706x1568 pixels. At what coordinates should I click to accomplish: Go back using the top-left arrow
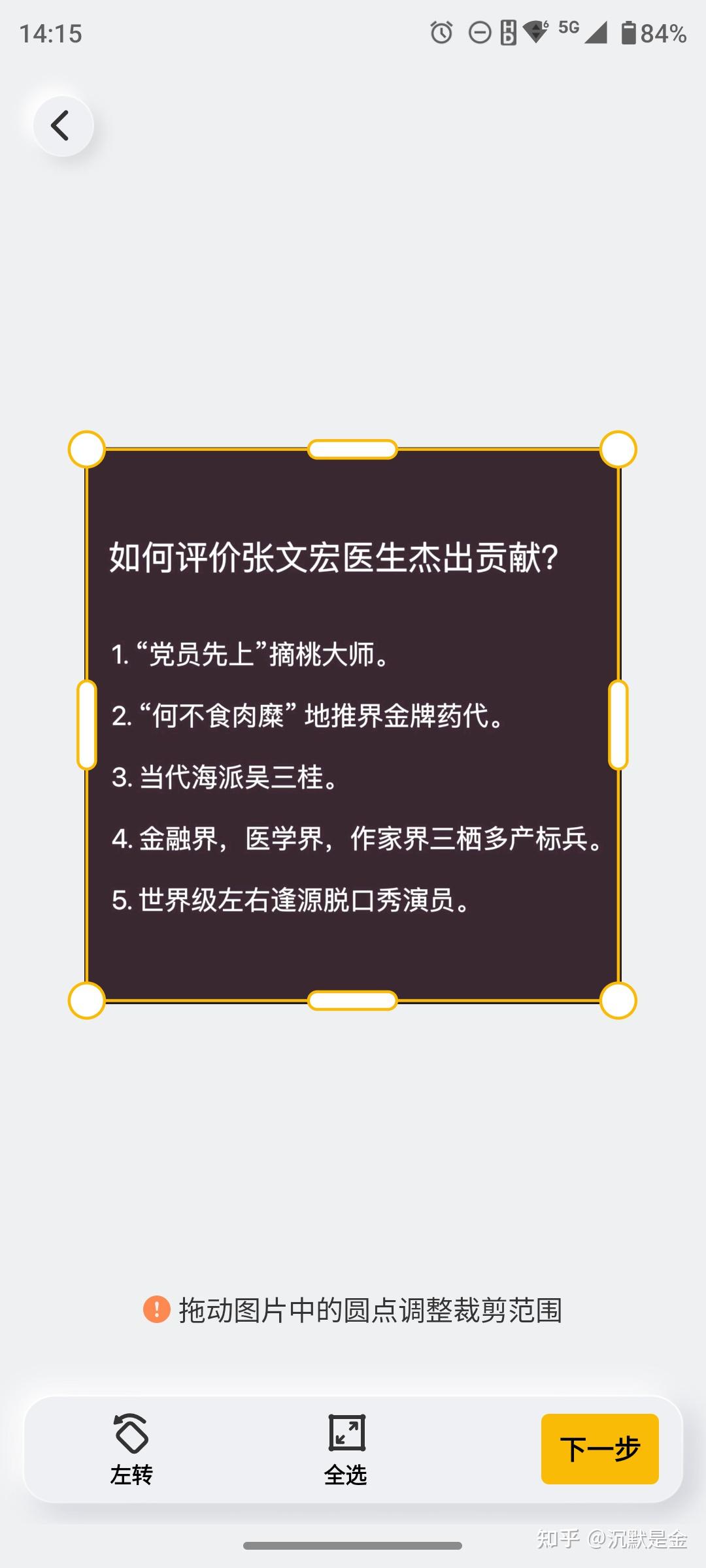pos(63,125)
